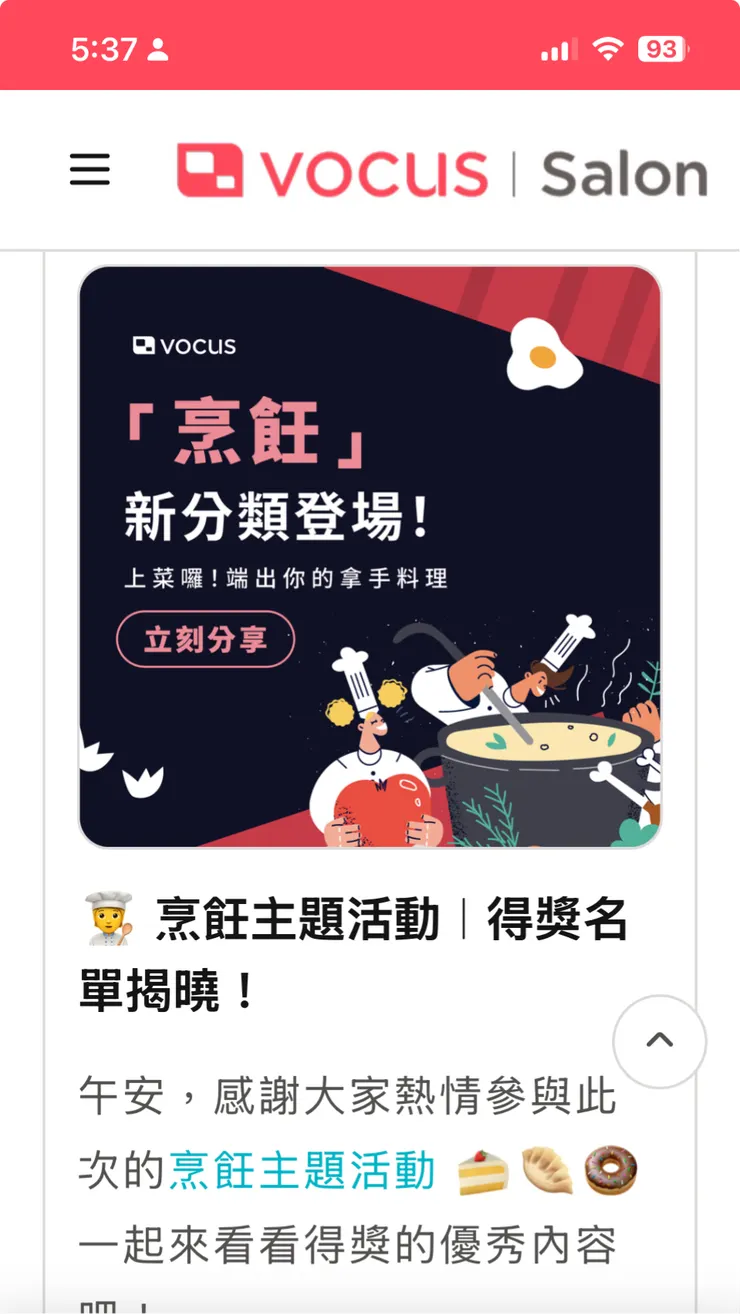Viewport: 740px width, 1314px height.
Task: Click the vocus logo inside the banner image
Action: [x=184, y=346]
